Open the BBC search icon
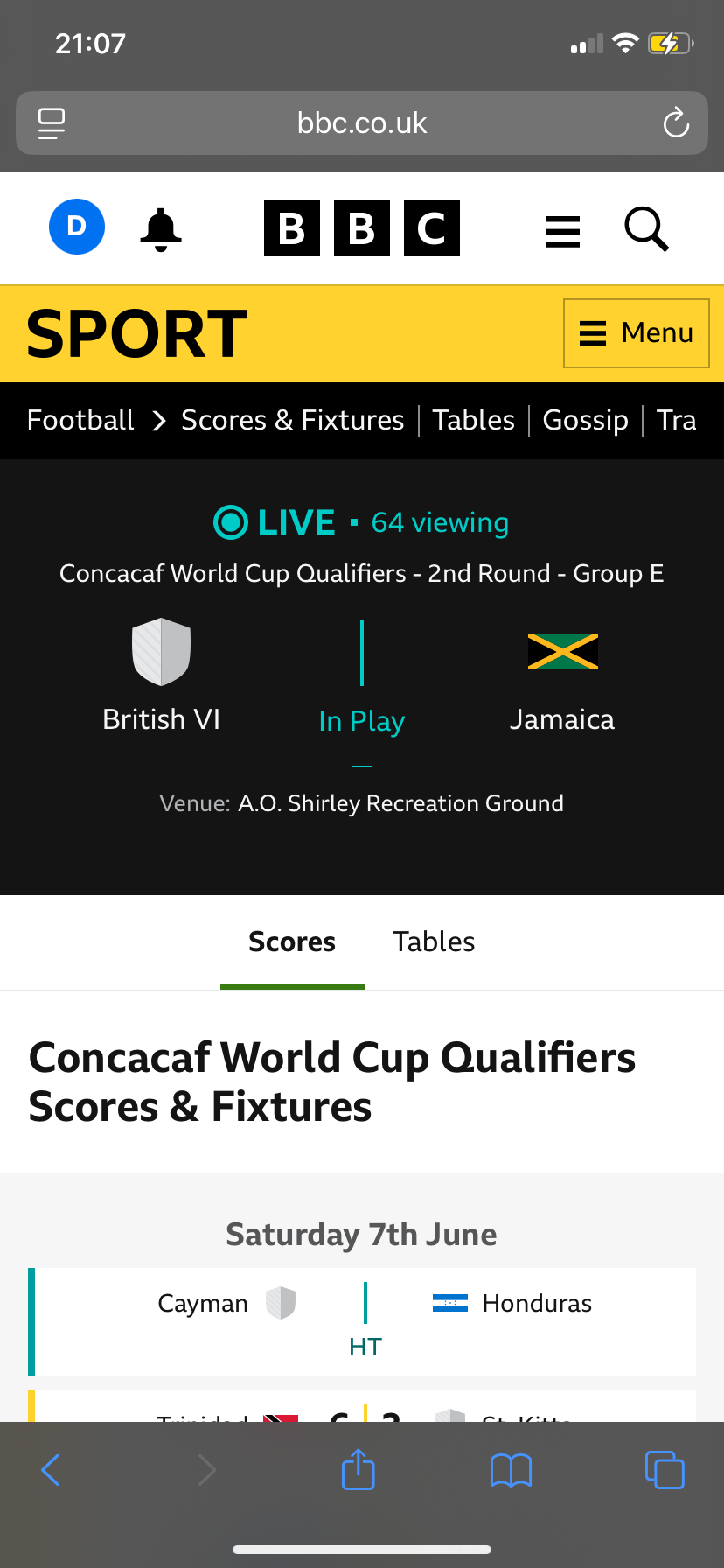 (646, 229)
